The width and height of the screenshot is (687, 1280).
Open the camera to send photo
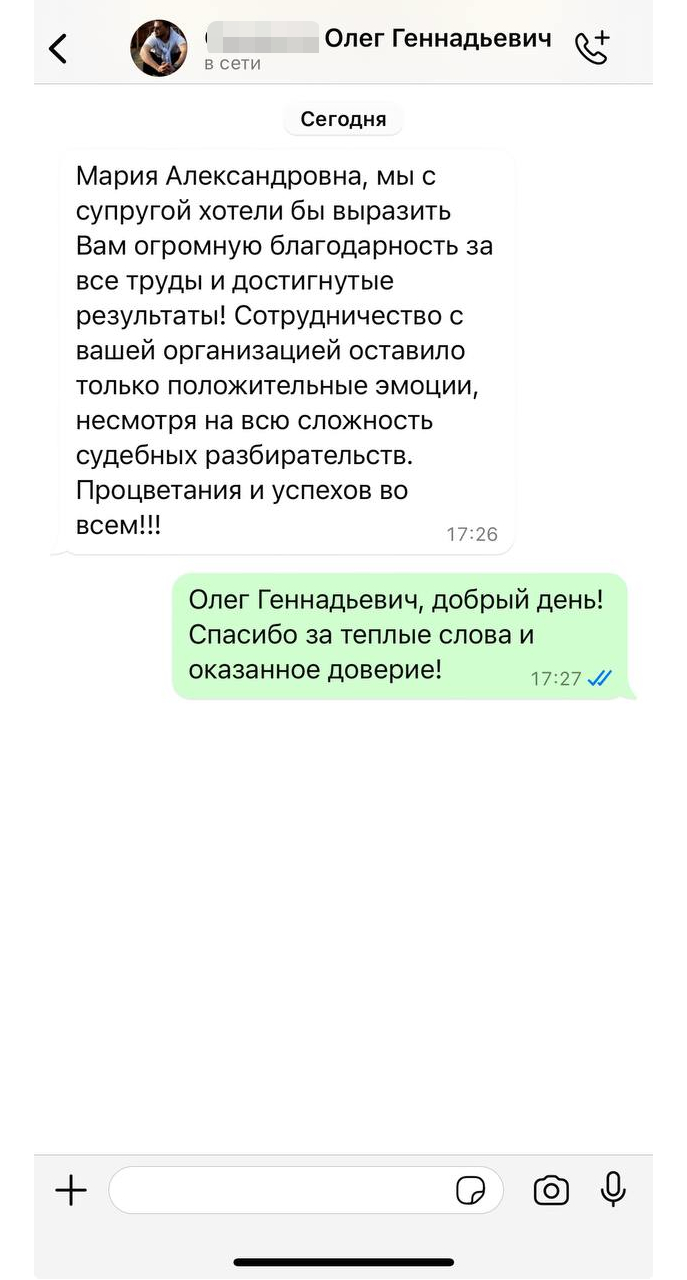(x=551, y=1190)
